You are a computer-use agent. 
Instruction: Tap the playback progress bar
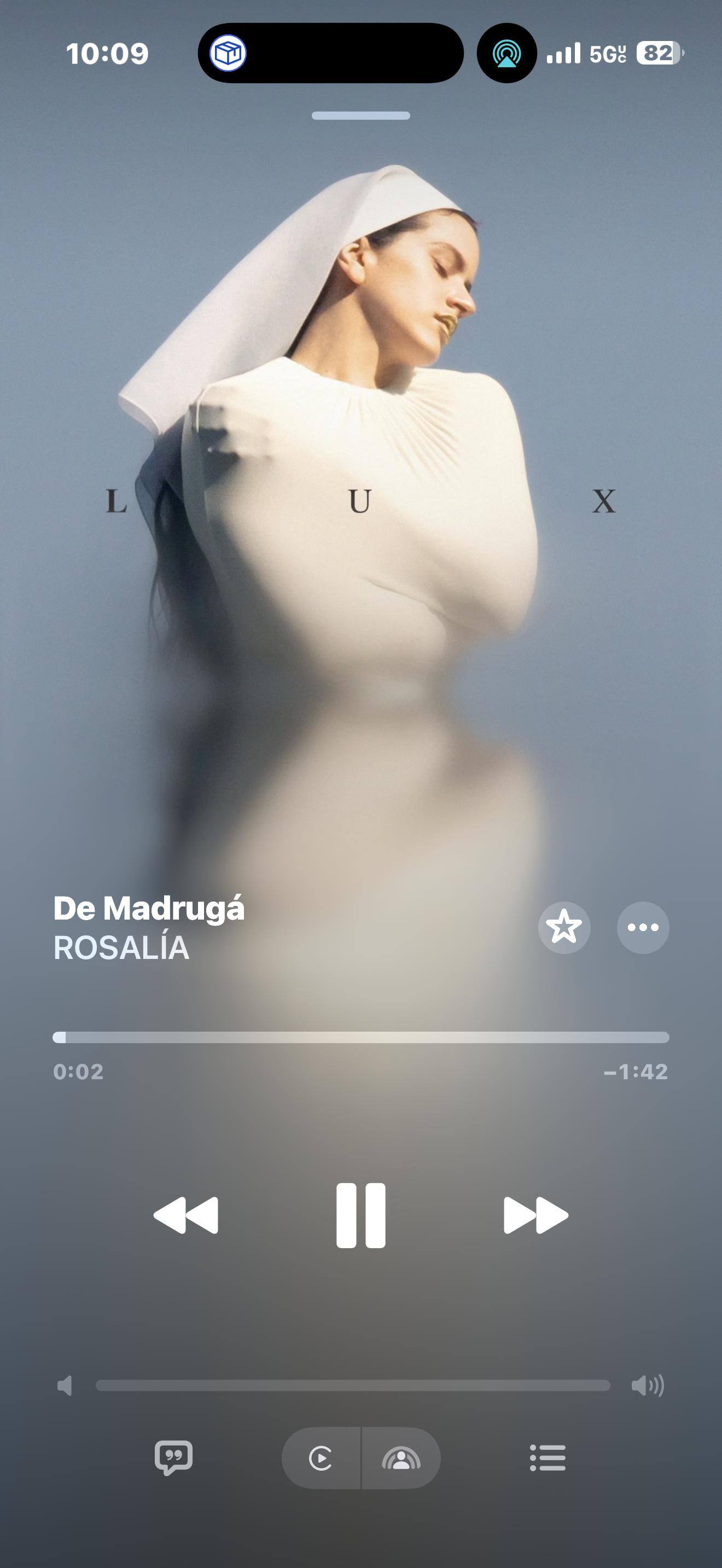pyautogui.click(x=360, y=1037)
